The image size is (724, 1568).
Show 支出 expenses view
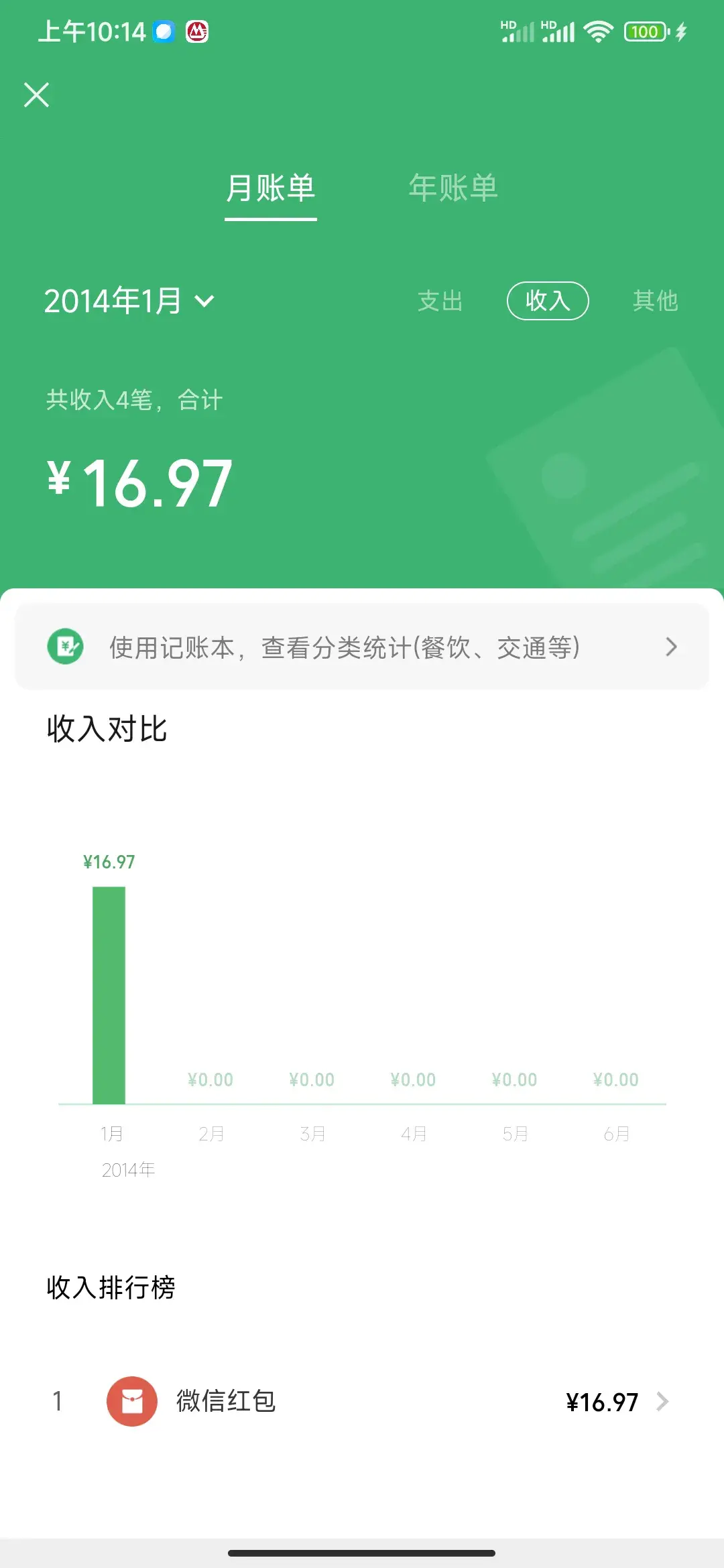click(x=440, y=301)
